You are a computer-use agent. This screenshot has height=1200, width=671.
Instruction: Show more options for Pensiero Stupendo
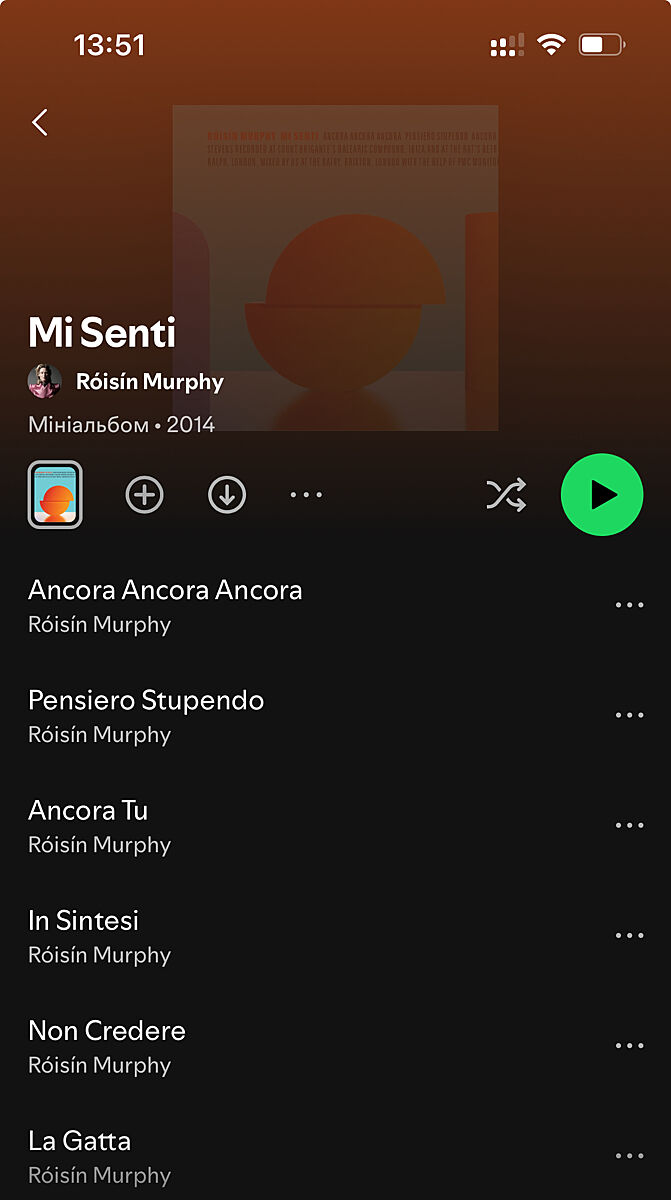point(629,715)
